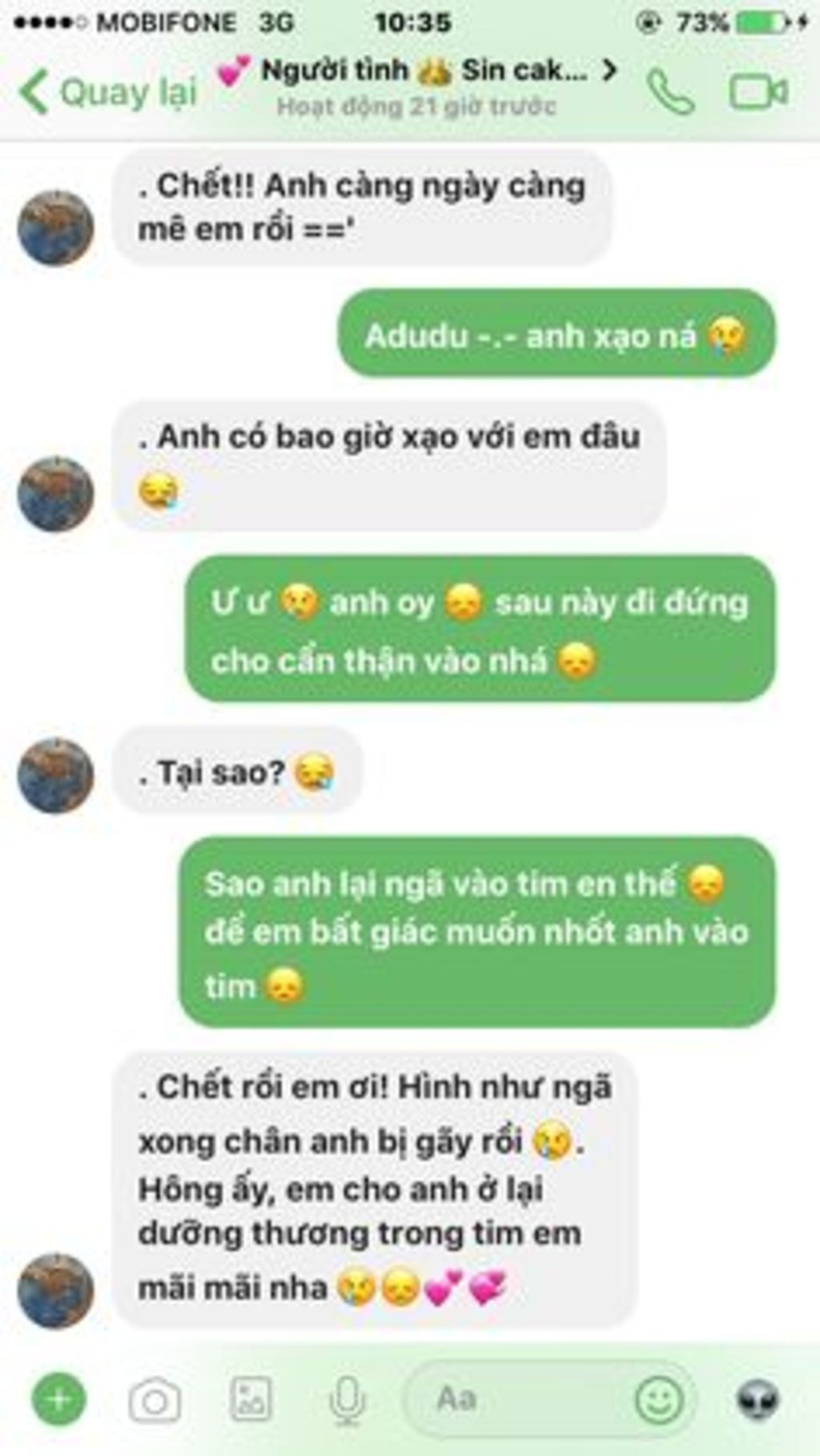This screenshot has width=820, height=1456.
Task: Send the alien emoji
Action: click(x=757, y=1400)
